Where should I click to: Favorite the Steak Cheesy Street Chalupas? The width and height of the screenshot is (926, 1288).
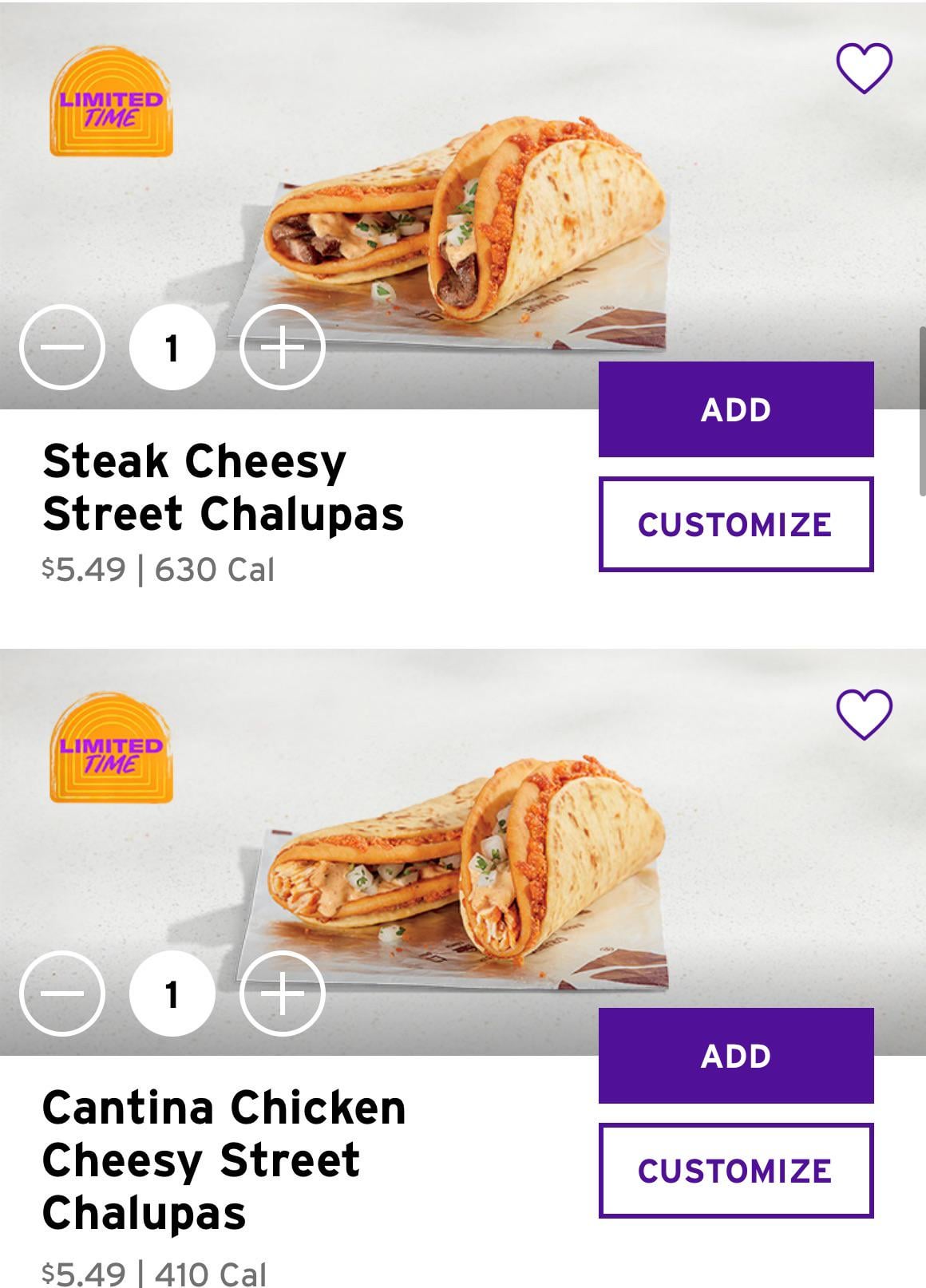click(x=864, y=68)
